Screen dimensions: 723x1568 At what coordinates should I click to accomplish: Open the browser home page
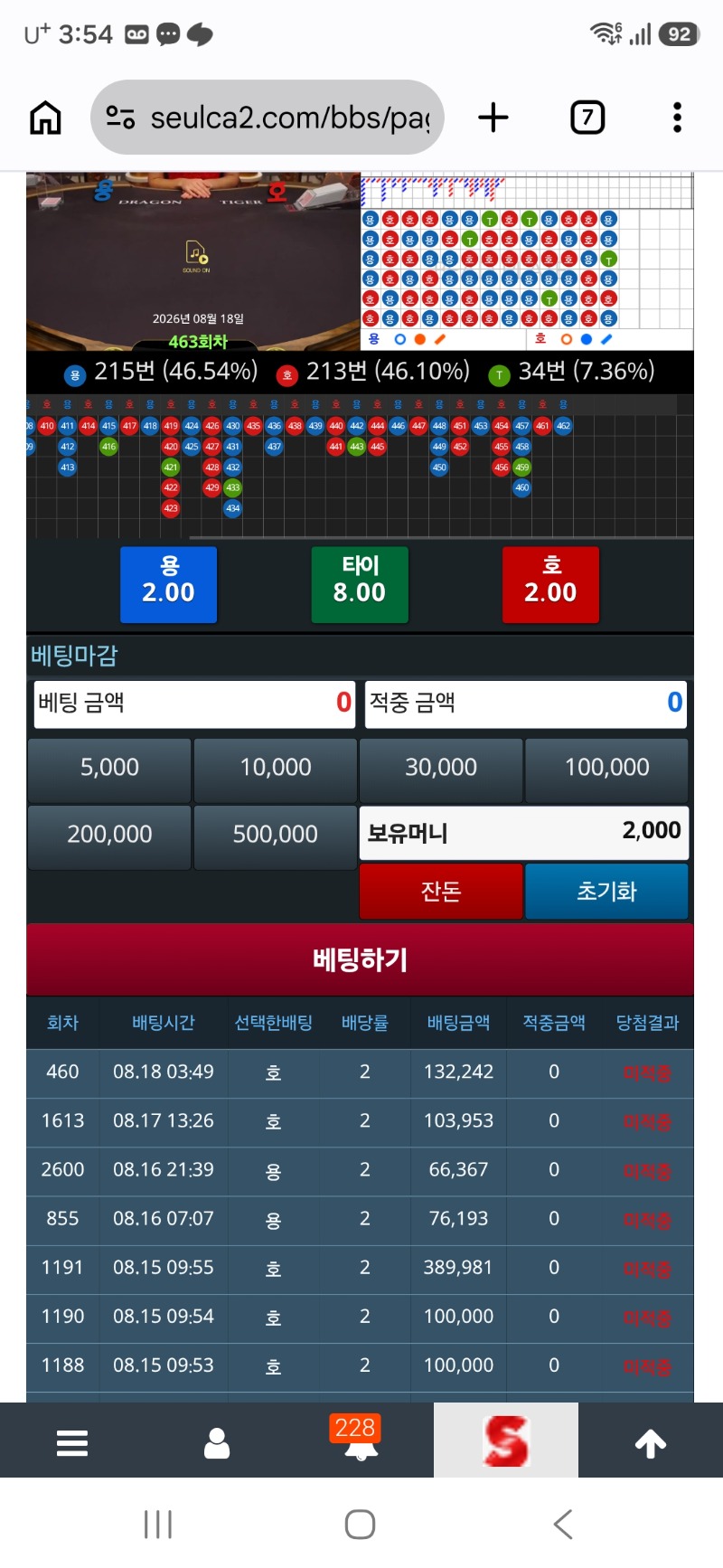coord(45,118)
